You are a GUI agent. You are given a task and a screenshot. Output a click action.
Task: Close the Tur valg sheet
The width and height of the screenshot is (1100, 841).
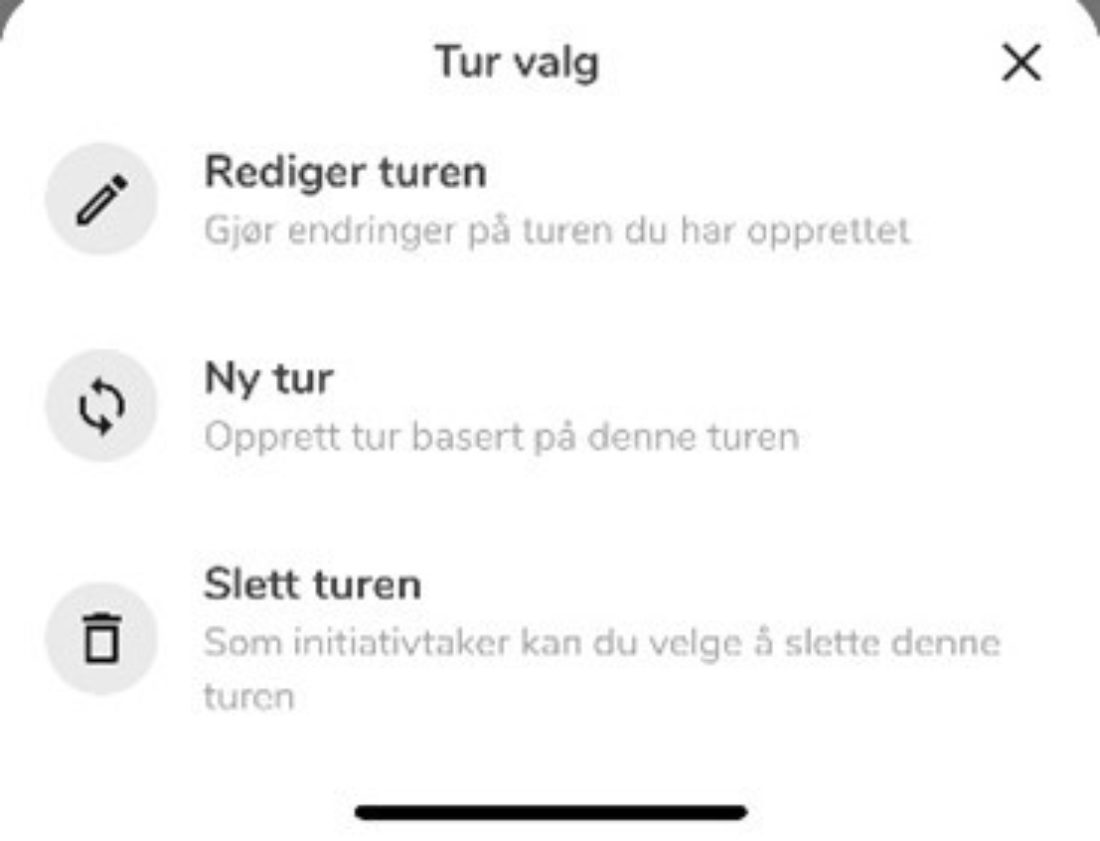click(1021, 64)
